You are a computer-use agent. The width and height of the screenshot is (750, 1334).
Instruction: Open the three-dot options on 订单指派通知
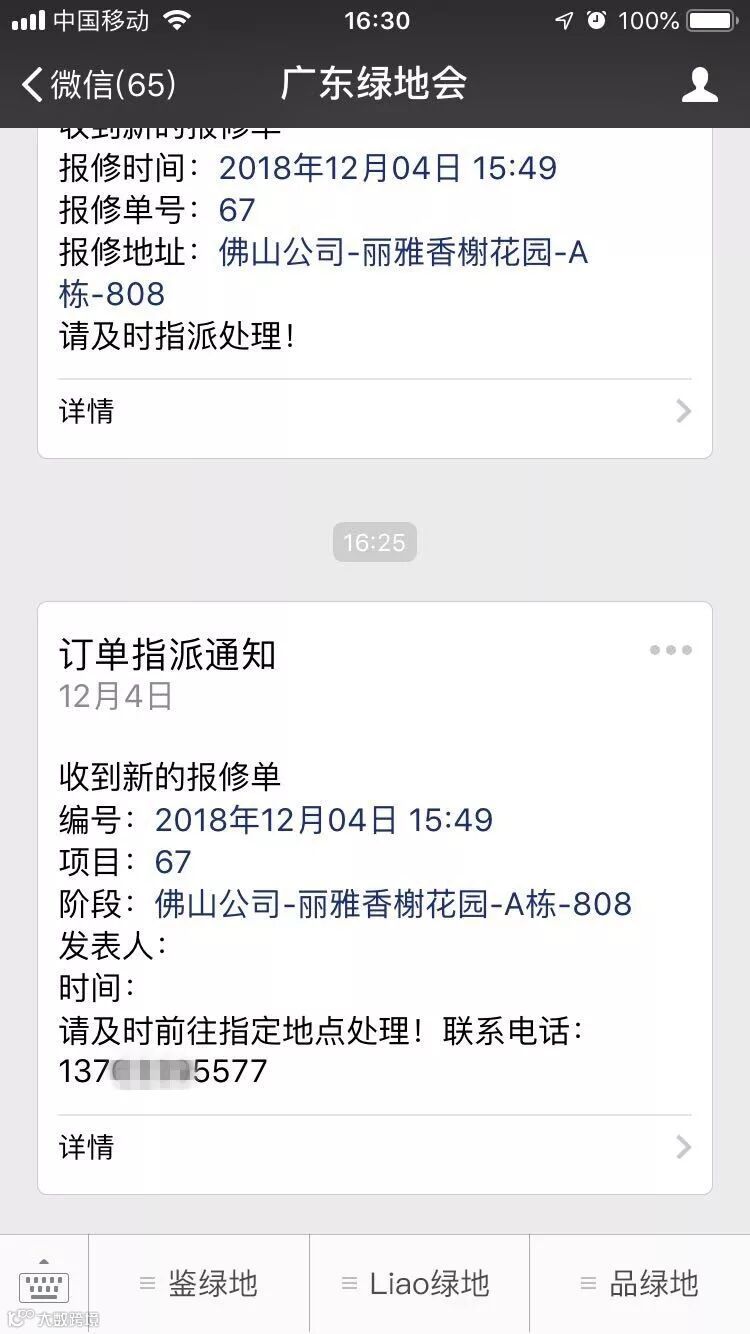click(670, 650)
